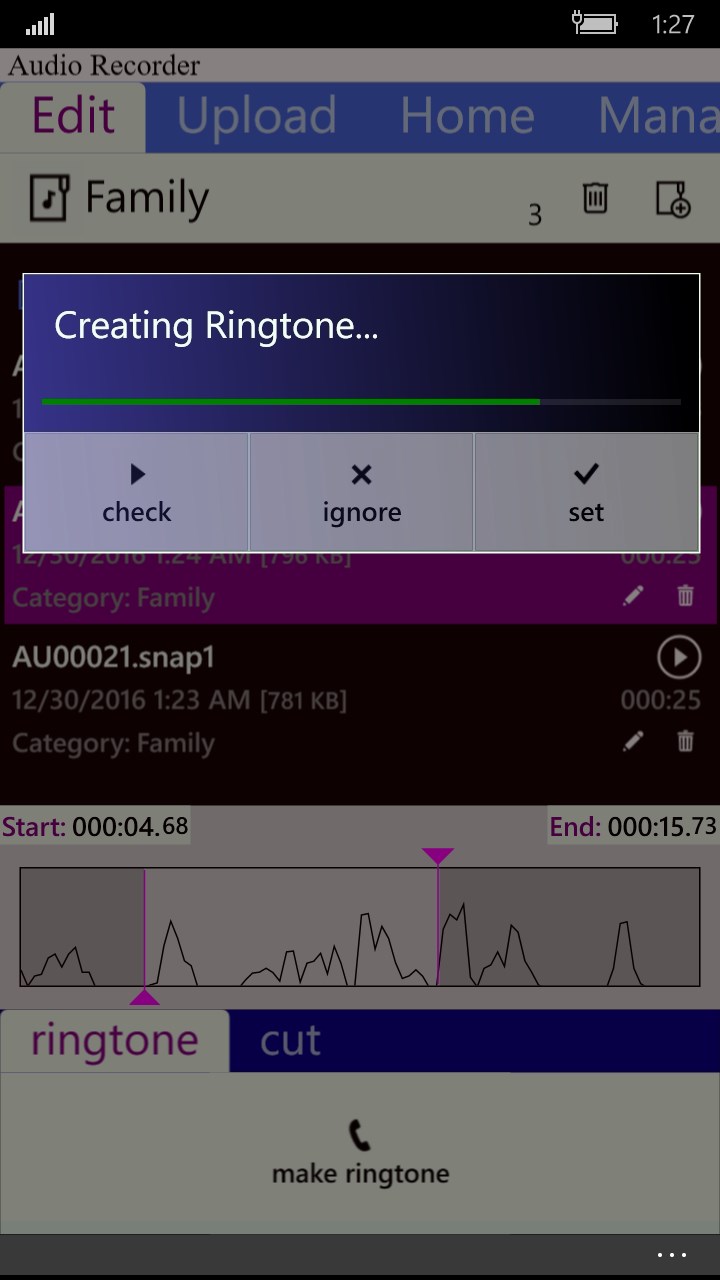Tap make ringtone button
720x1280 pixels.
tap(360, 1152)
